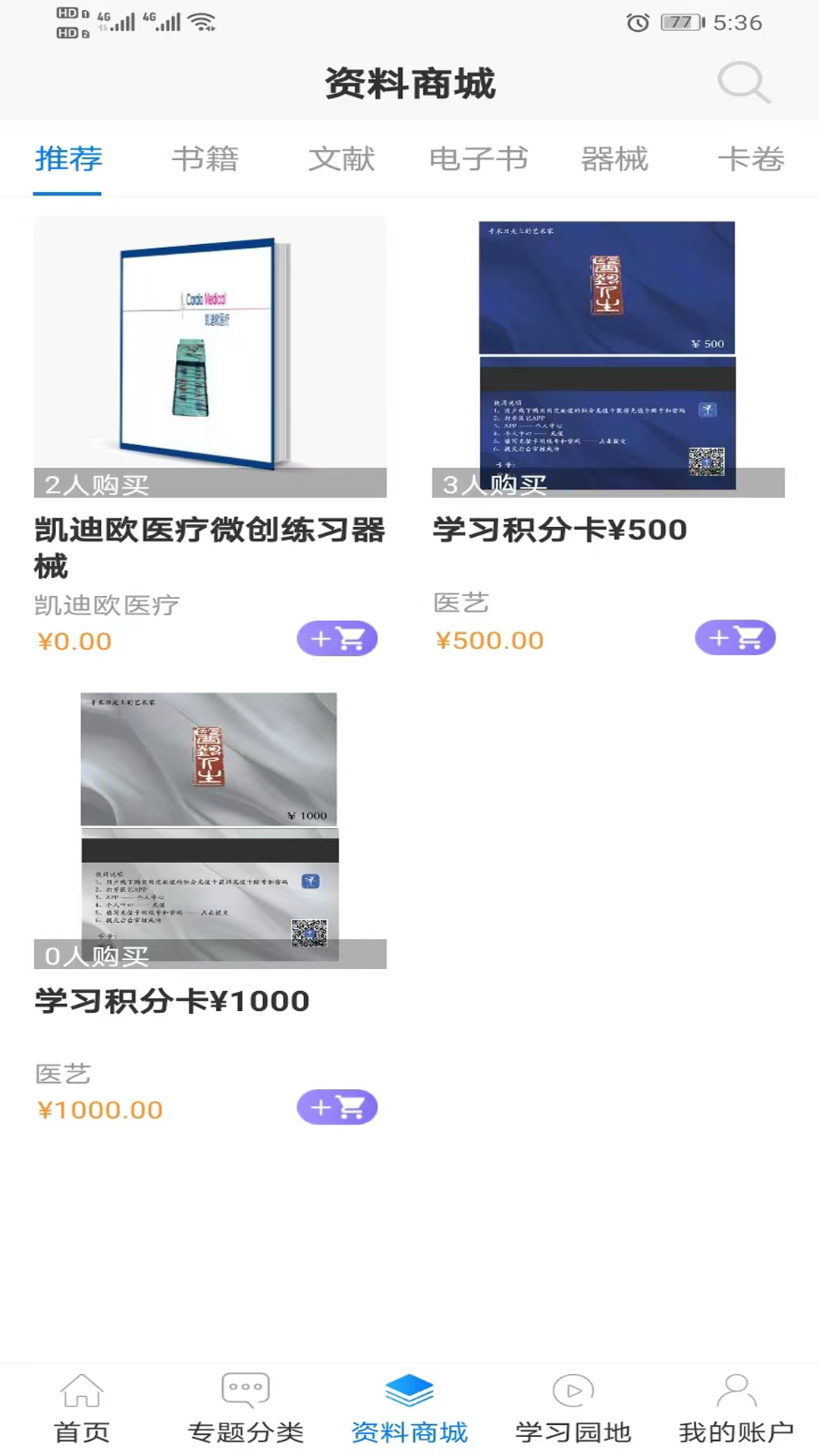The height and width of the screenshot is (1456, 819).
Task: Select the 推荐 tab
Action: tap(68, 159)
